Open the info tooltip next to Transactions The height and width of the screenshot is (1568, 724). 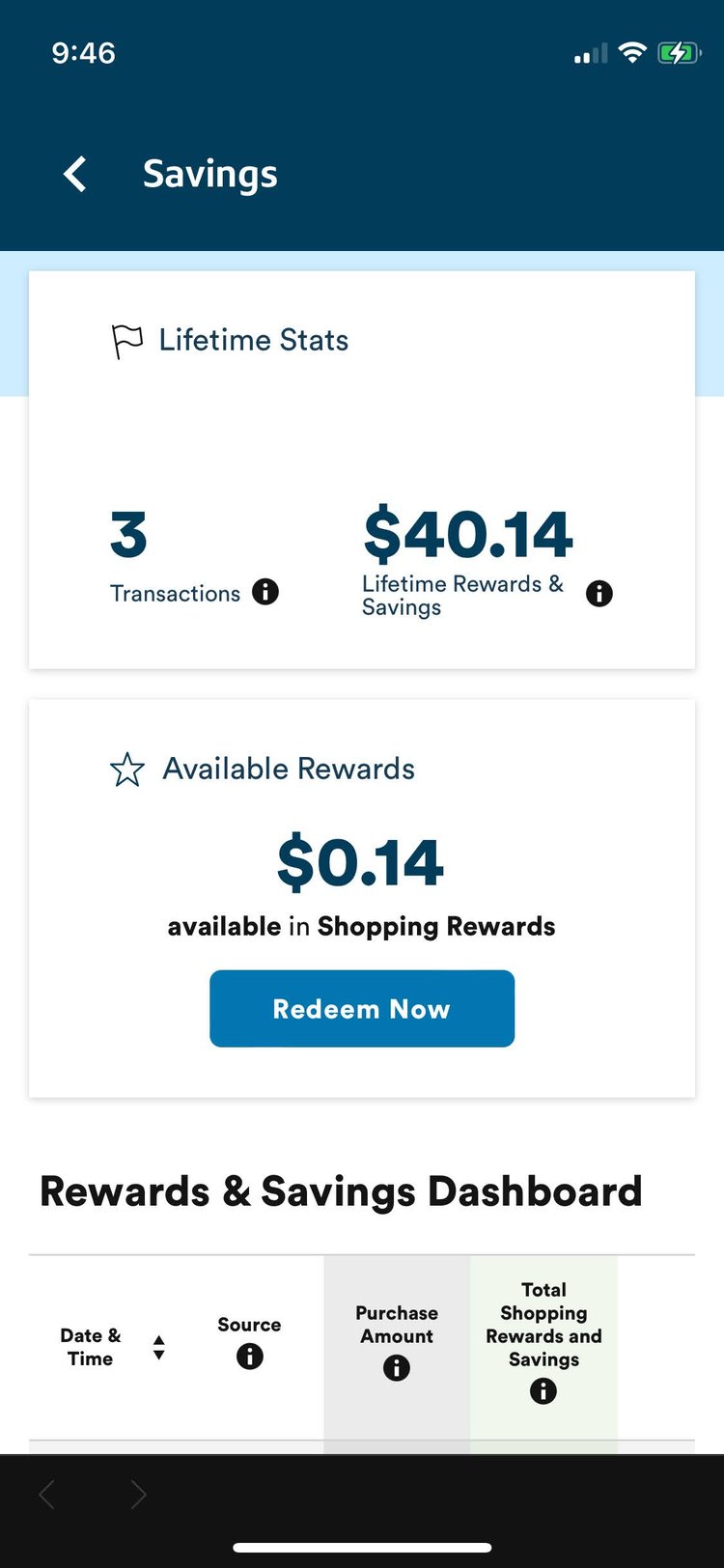[x=265, y=592]
